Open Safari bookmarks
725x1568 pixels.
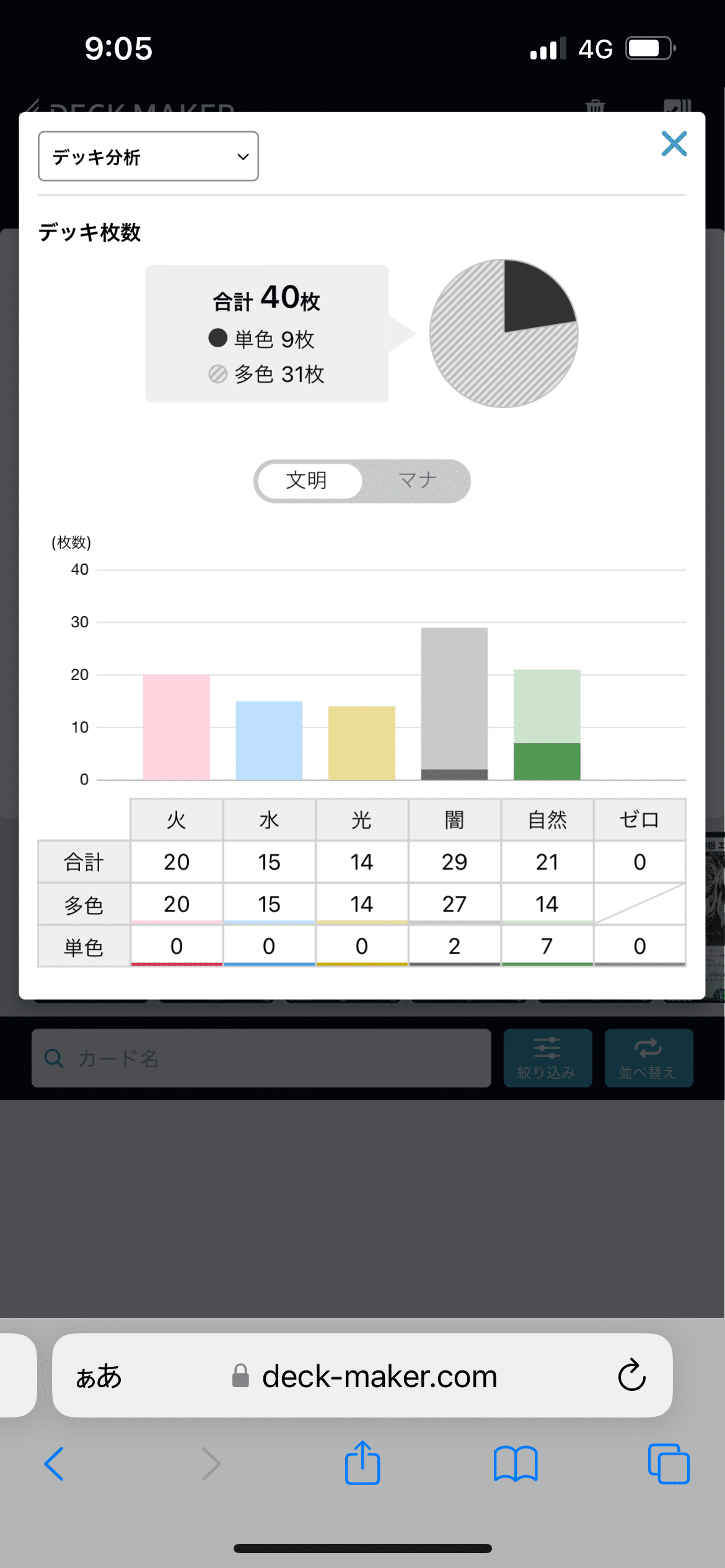pyautogui.click(x=516, y=1464)
